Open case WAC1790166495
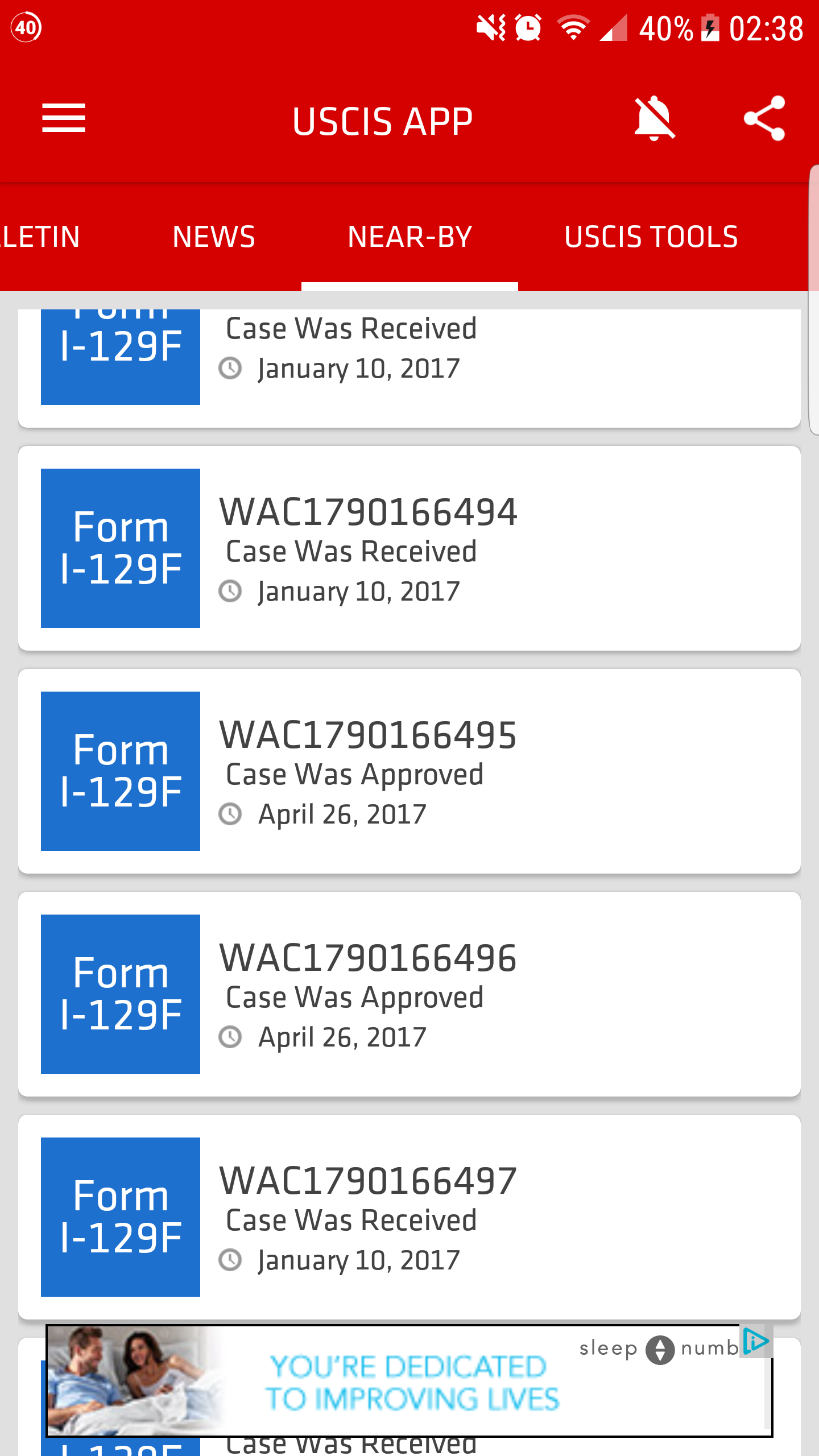The width and height of the screenshot is (819, 1456). tap(409, 771)
